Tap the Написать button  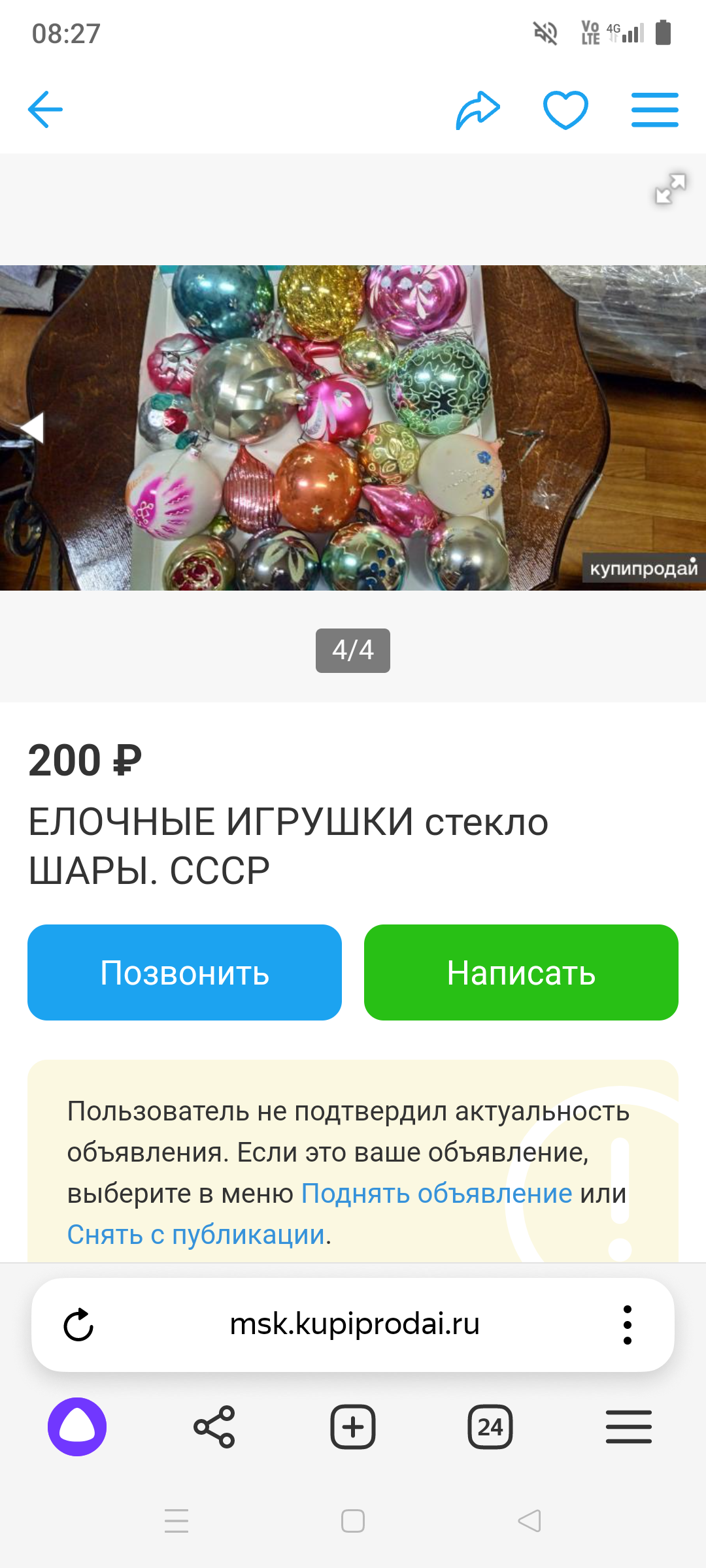tap(521, 972)
